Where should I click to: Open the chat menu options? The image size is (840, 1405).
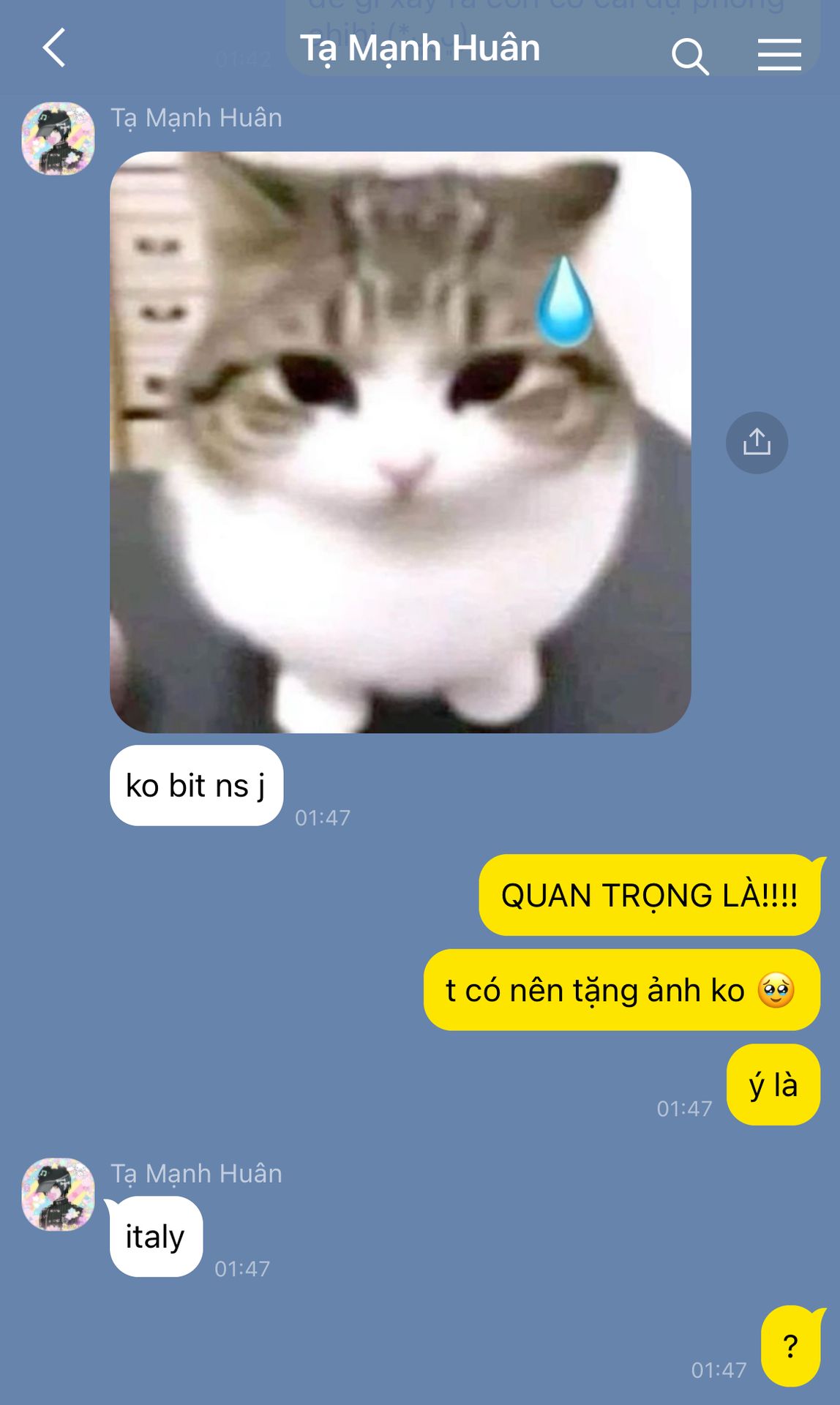click(x=779, y=55)
